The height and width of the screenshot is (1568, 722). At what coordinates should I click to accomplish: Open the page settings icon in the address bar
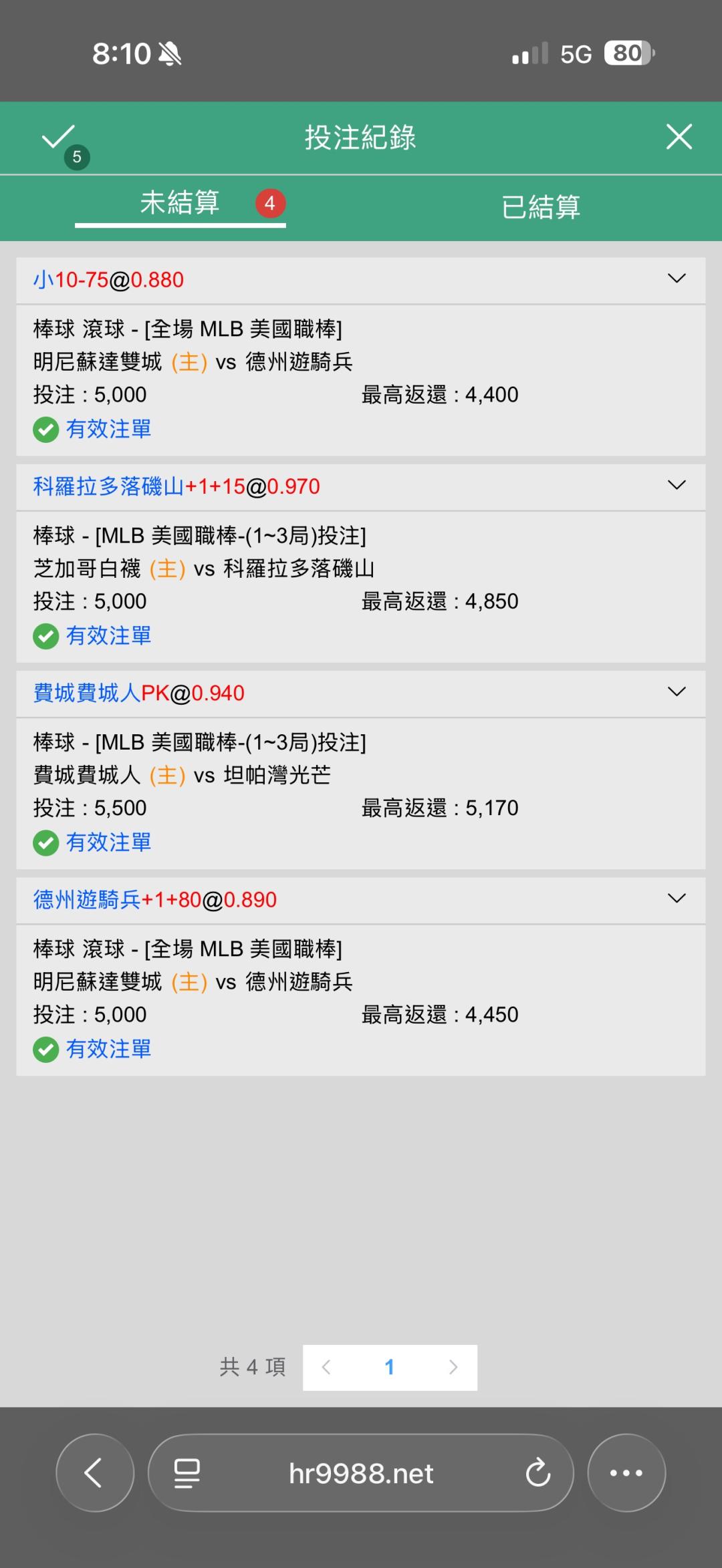tap(187, 1472)
